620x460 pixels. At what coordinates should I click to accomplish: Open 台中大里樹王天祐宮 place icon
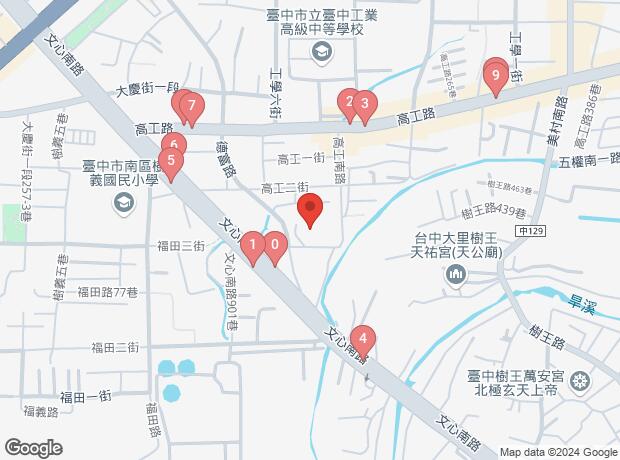(457, 276)
